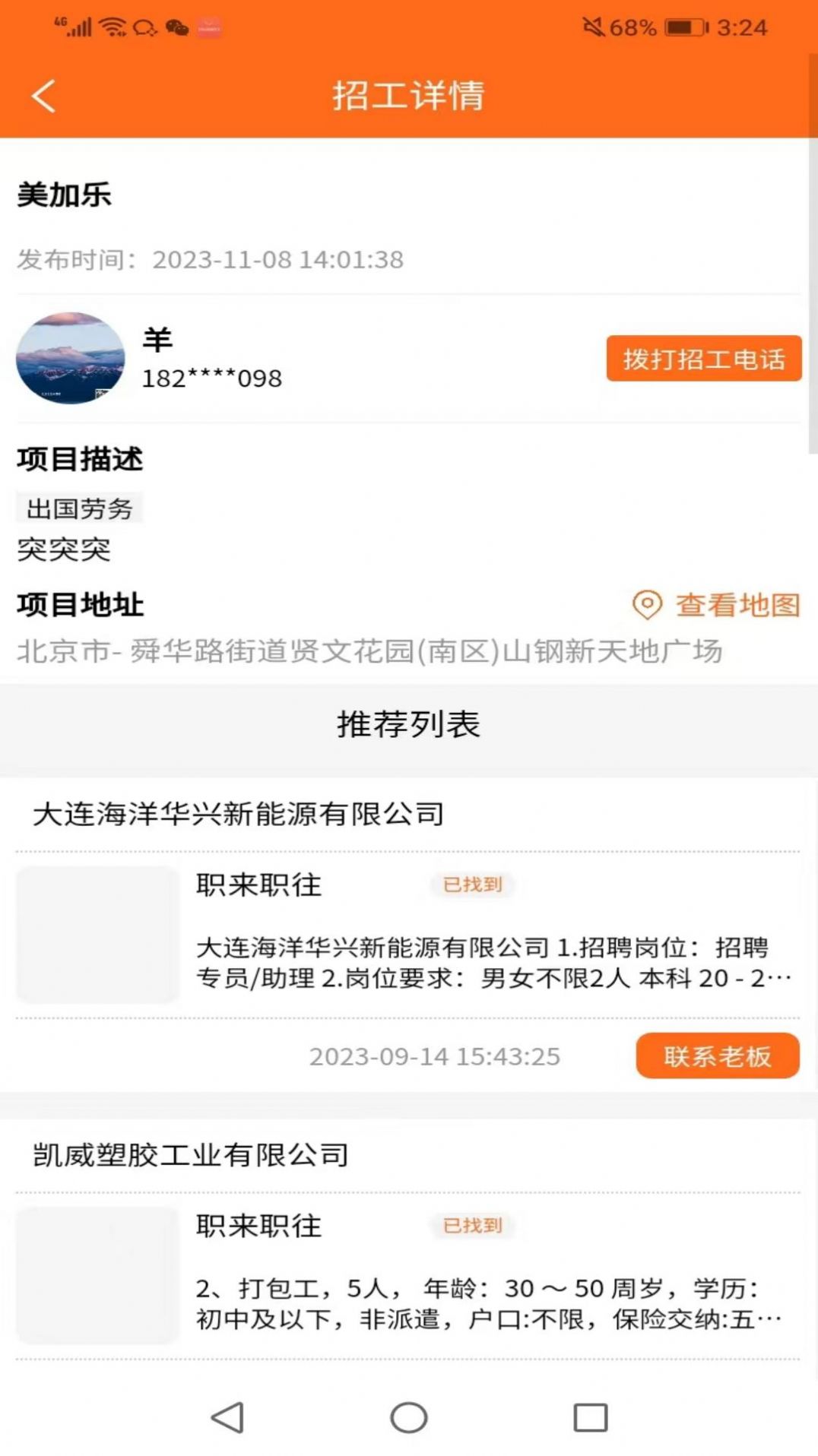The image size is (818, 1456).
Task: Select the 出国劳务 category tag
Action: [78, 509]
